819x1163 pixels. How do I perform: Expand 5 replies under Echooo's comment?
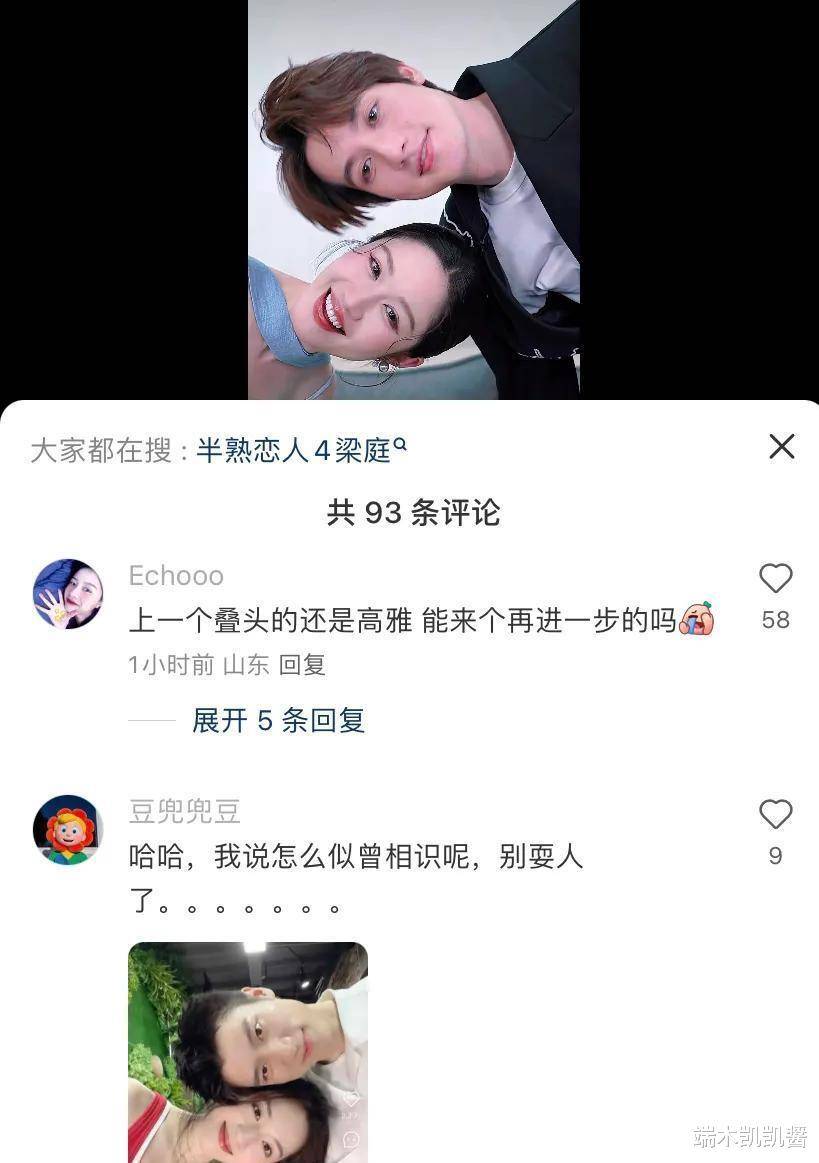278,720
